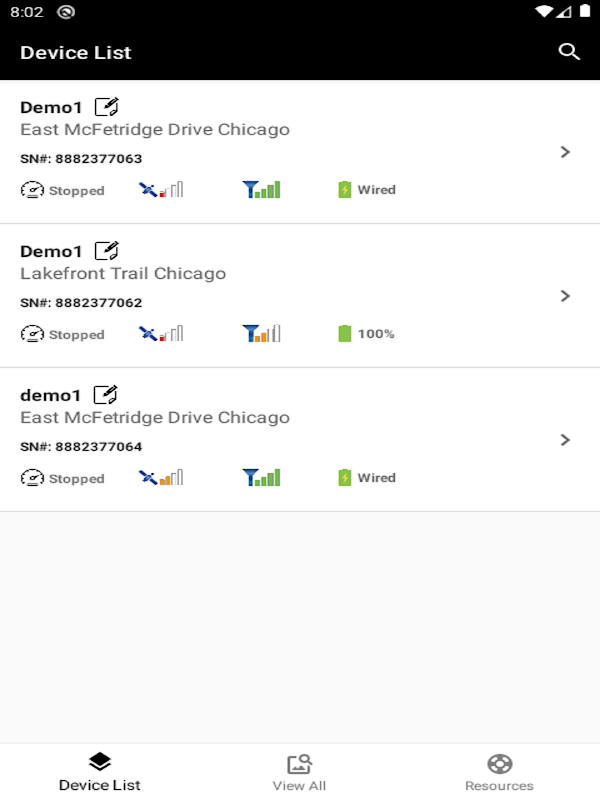Open the Lakefront Trail Chicago device
The width and height of the screenshot is (600, 800).
pyautogui.click(x=300, y=295)
